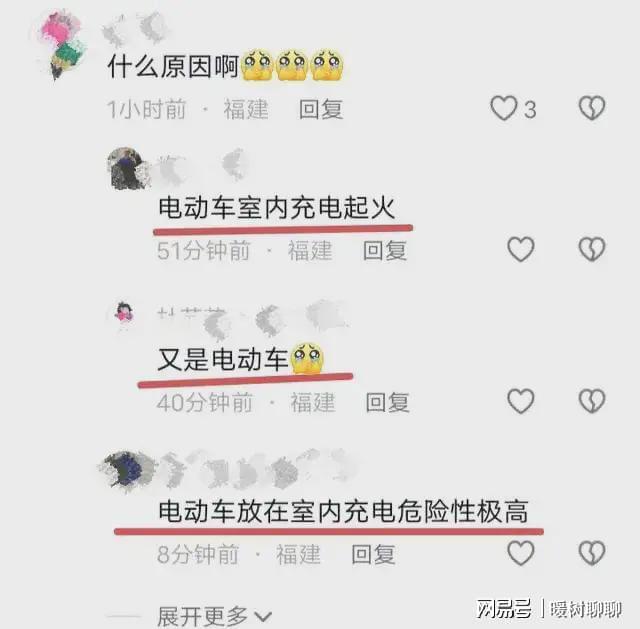This screenshot has width=640, height=629.
Task: Like the reply about 危险性极高
Action: point(520,553)
